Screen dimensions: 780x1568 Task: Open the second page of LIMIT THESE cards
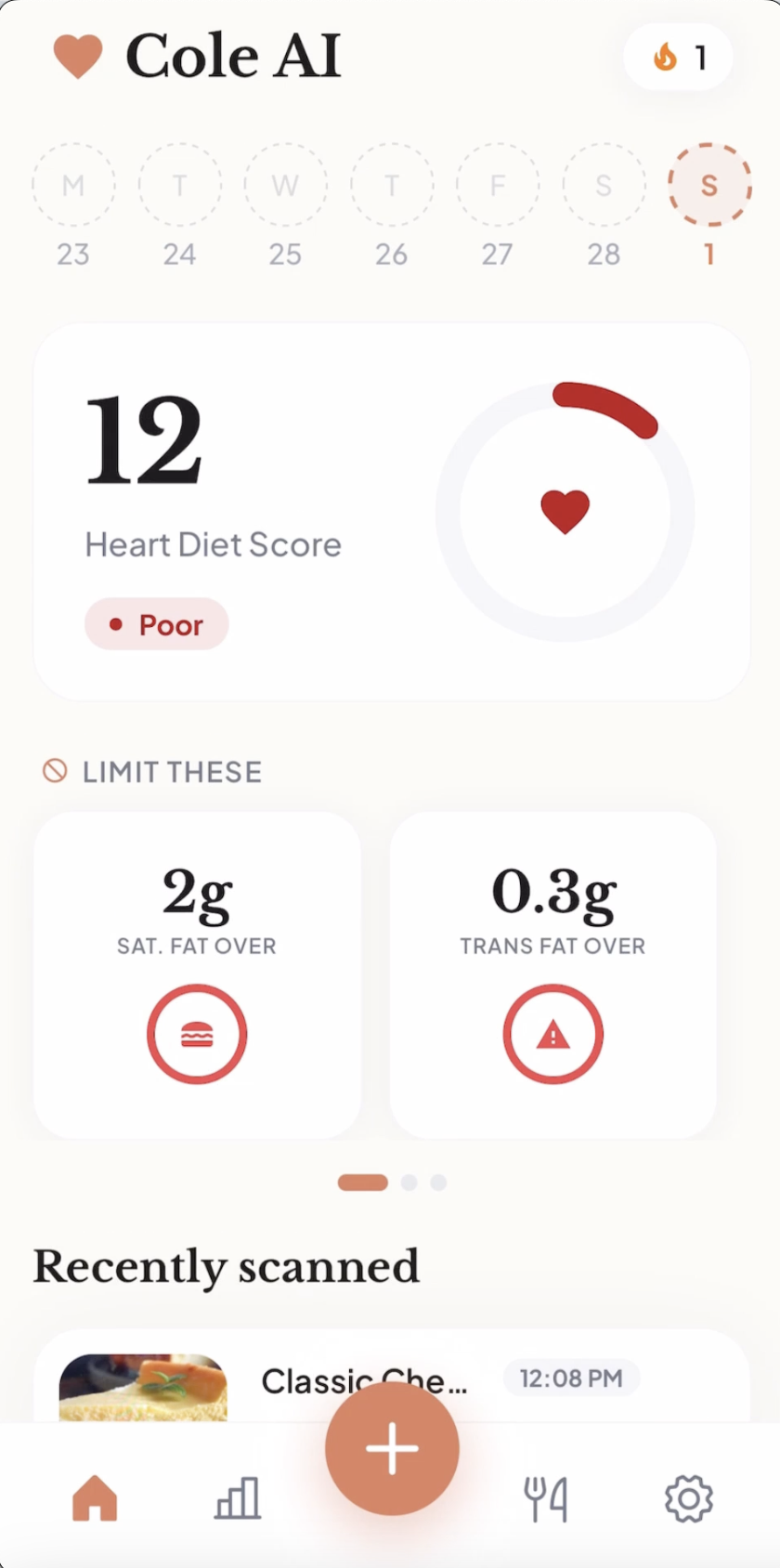[x=409, y=1183]
